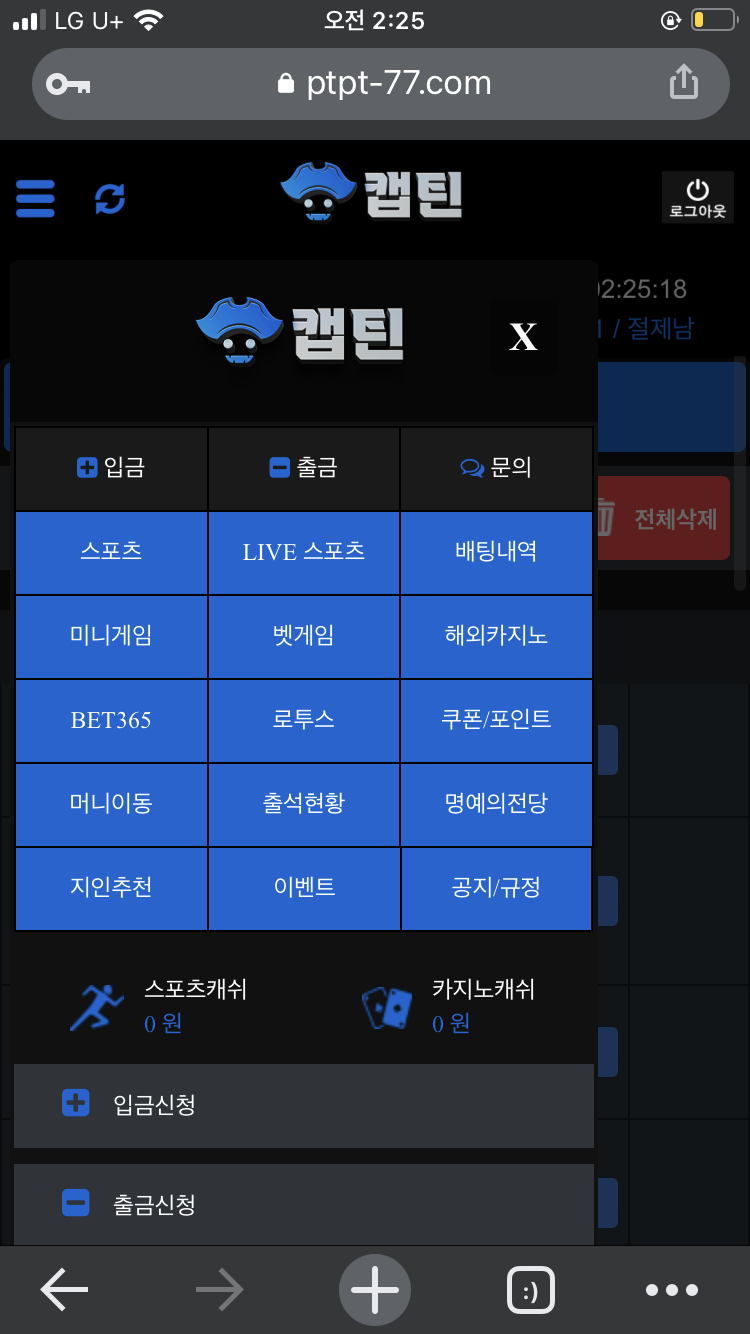
Task: Go back in the browser
Action: (x=65, y=1290)
